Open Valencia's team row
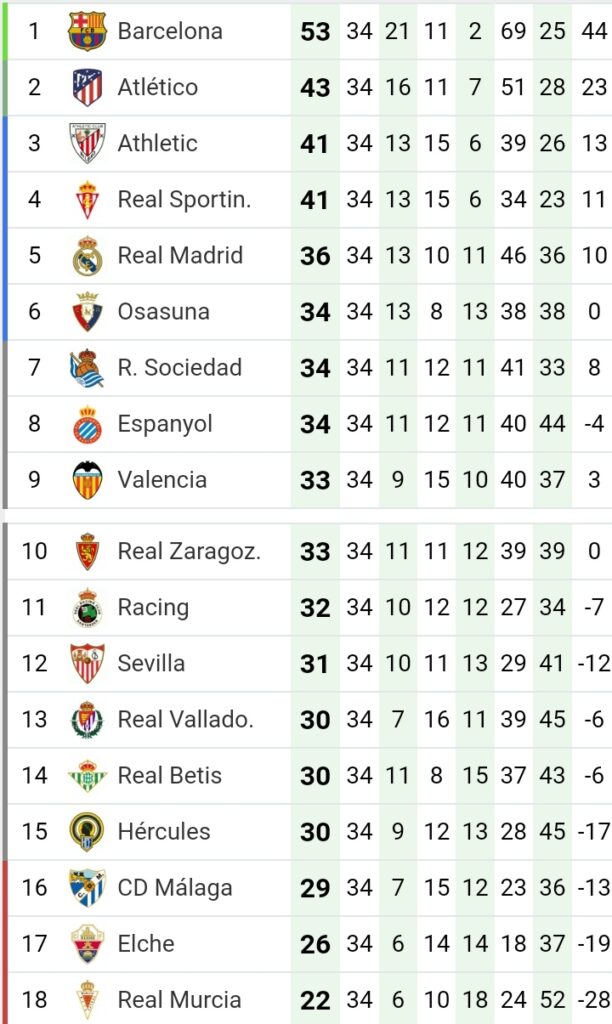Image resolution: width=612 pixels, height=1024 pixels. 306,480
